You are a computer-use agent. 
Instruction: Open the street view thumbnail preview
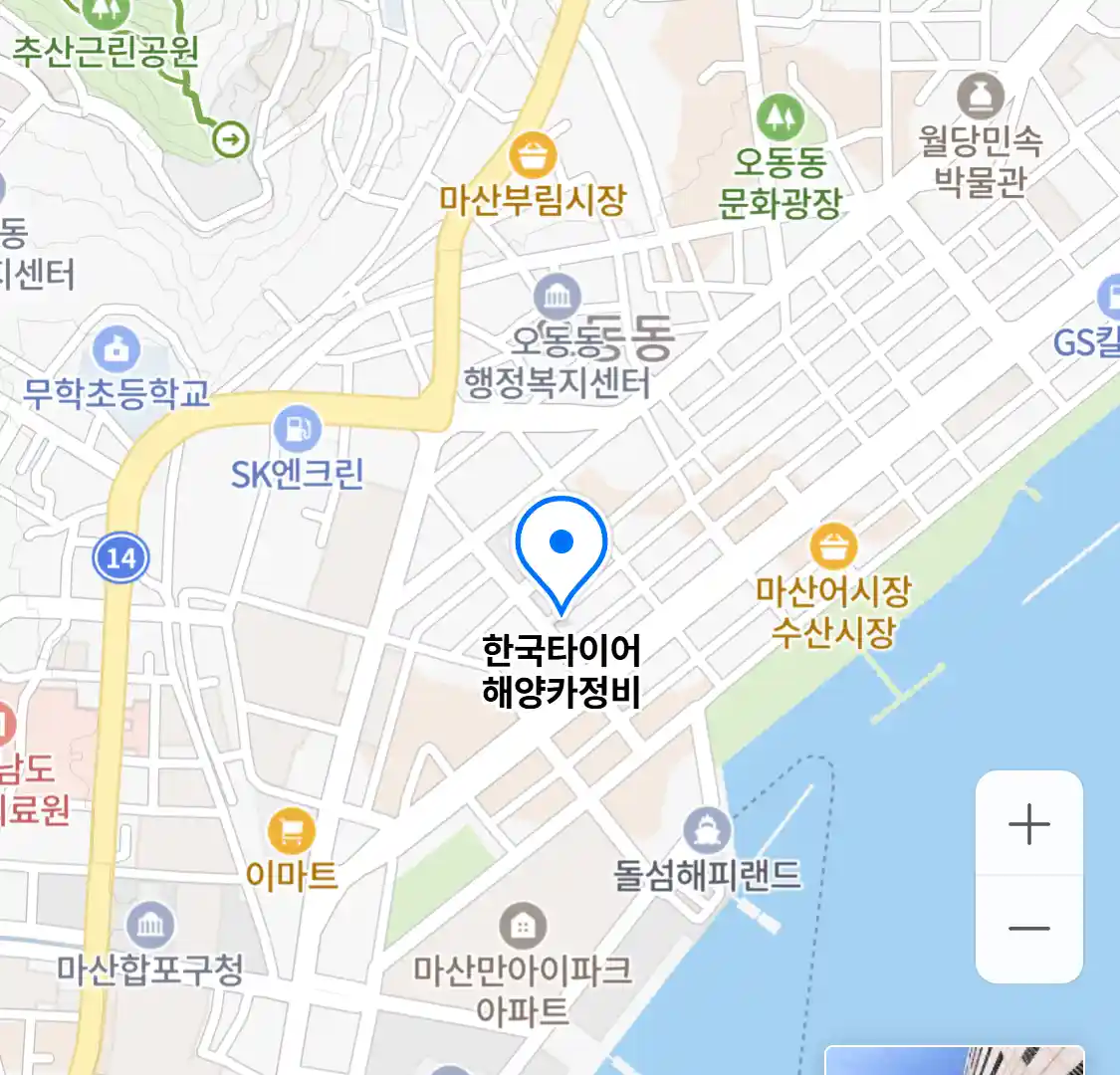954,1061
